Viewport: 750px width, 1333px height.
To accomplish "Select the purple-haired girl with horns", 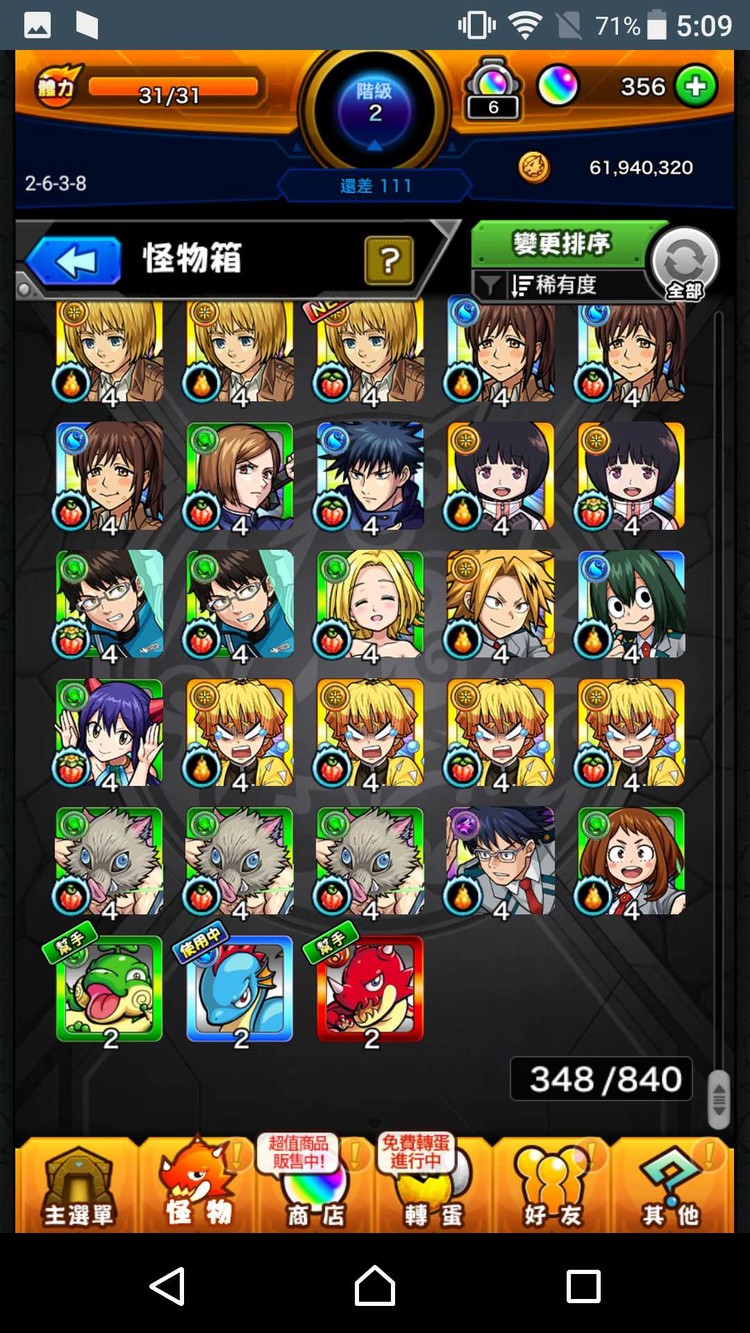I will [x=110, y=733].
